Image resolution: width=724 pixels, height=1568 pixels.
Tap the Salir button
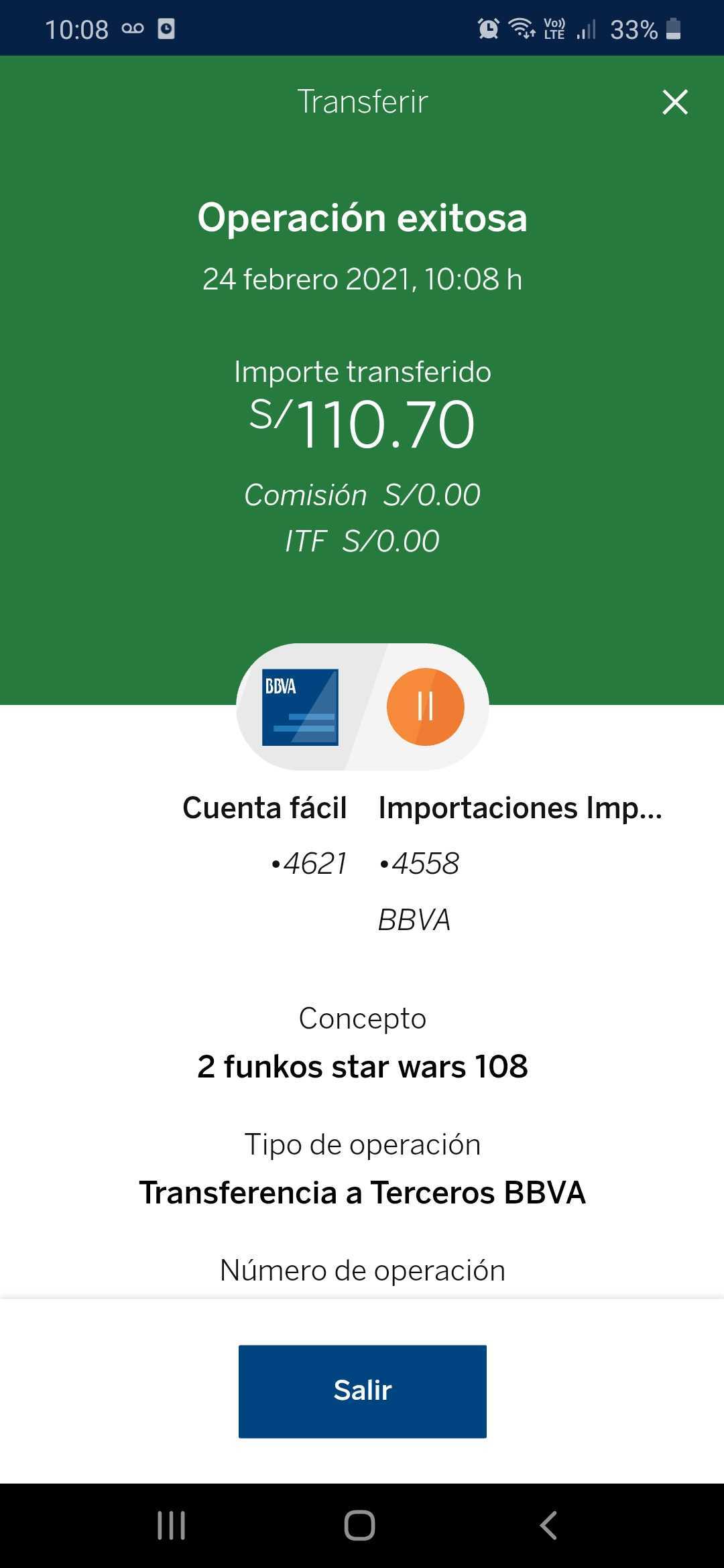pyautogui.click(x=362, y=1391)
